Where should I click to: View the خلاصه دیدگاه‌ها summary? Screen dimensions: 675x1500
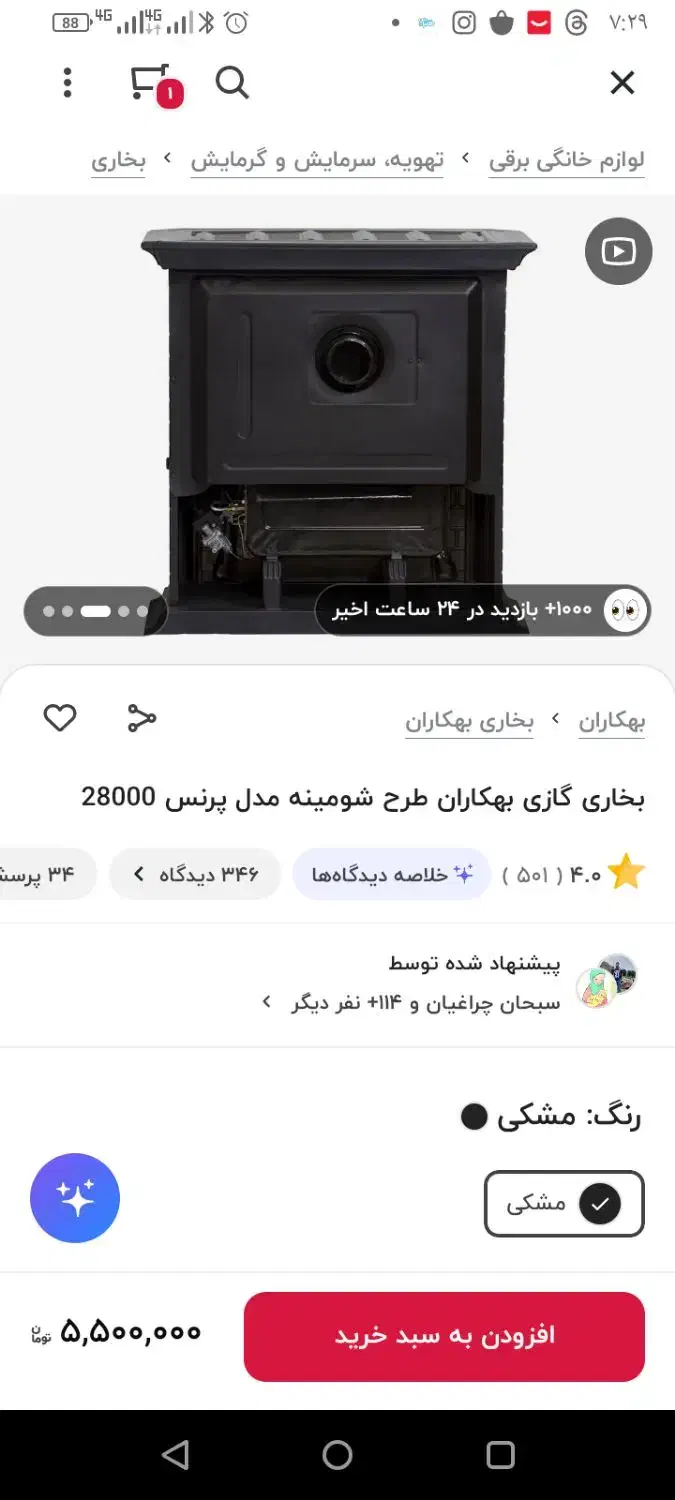click(392, 875)
